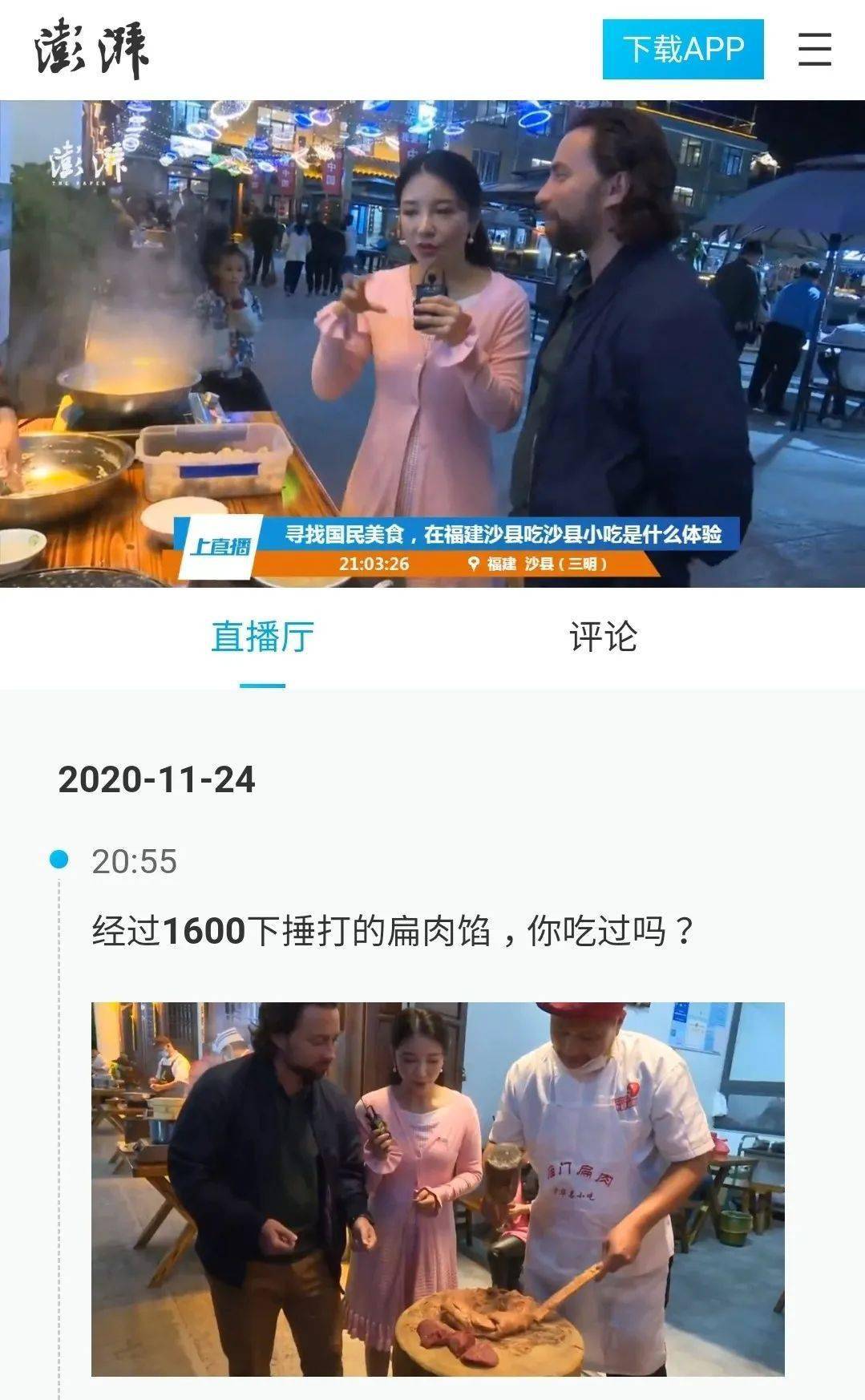Tap the 下载APP button
The width and height of the screenshot is (865, 1400).
683,49
